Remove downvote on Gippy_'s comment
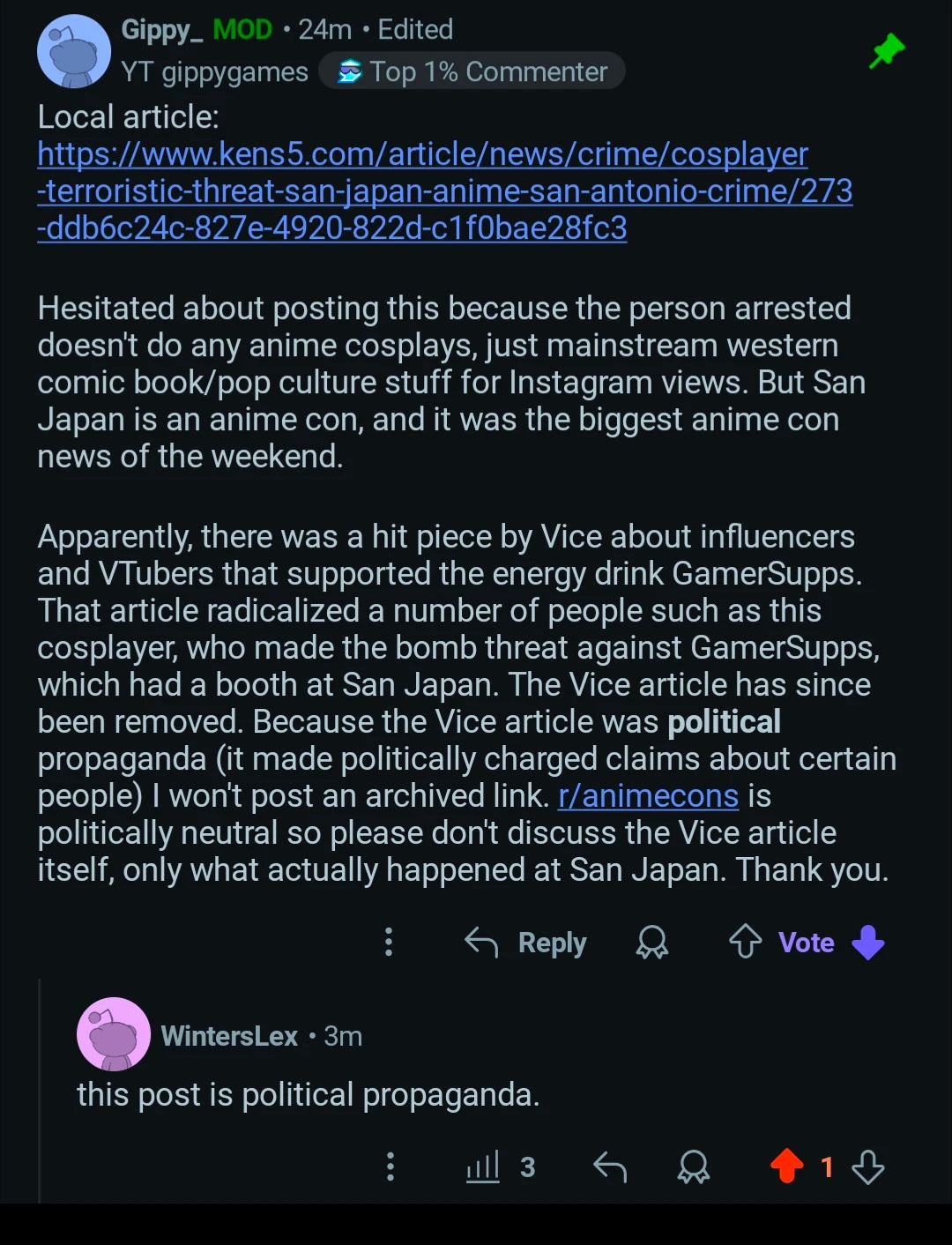Screen dimensions: 952x1245 click(868, 942)
